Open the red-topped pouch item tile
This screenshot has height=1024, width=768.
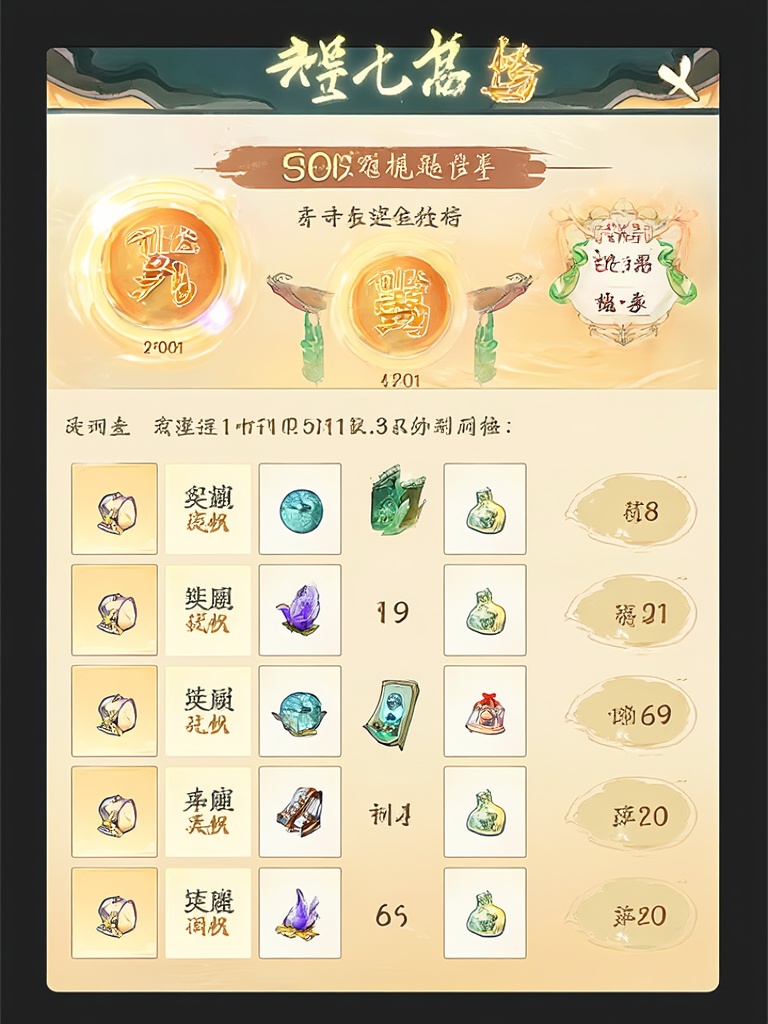point(484,711)
